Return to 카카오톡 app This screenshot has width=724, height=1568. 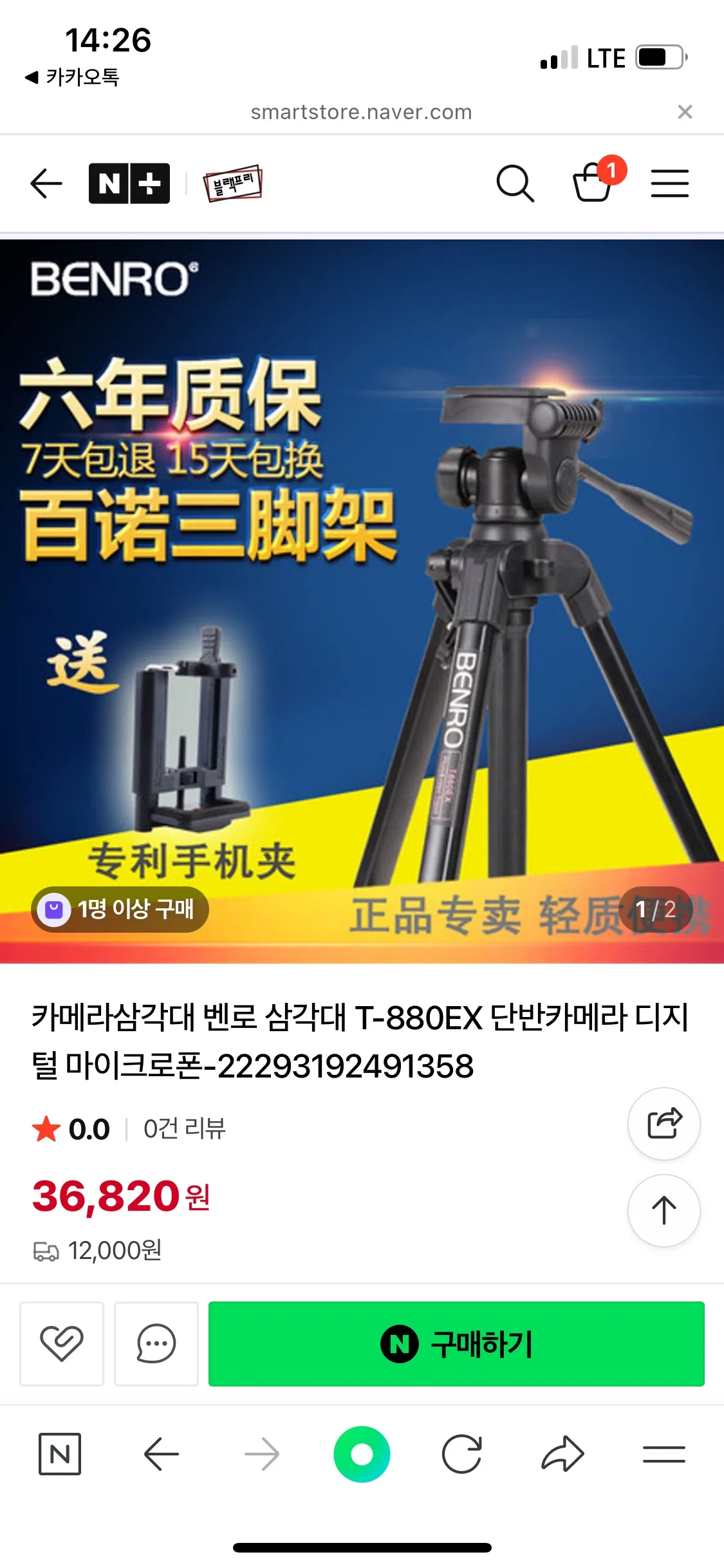(72, 77)
